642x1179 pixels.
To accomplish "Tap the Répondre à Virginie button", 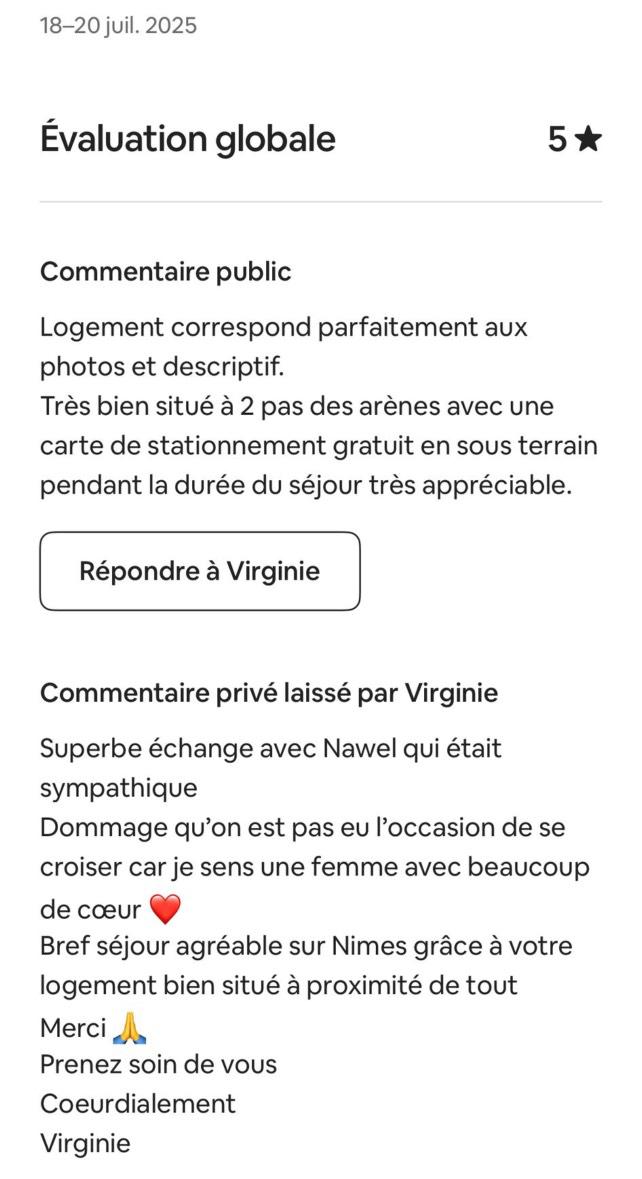I will tap(200, 571).
